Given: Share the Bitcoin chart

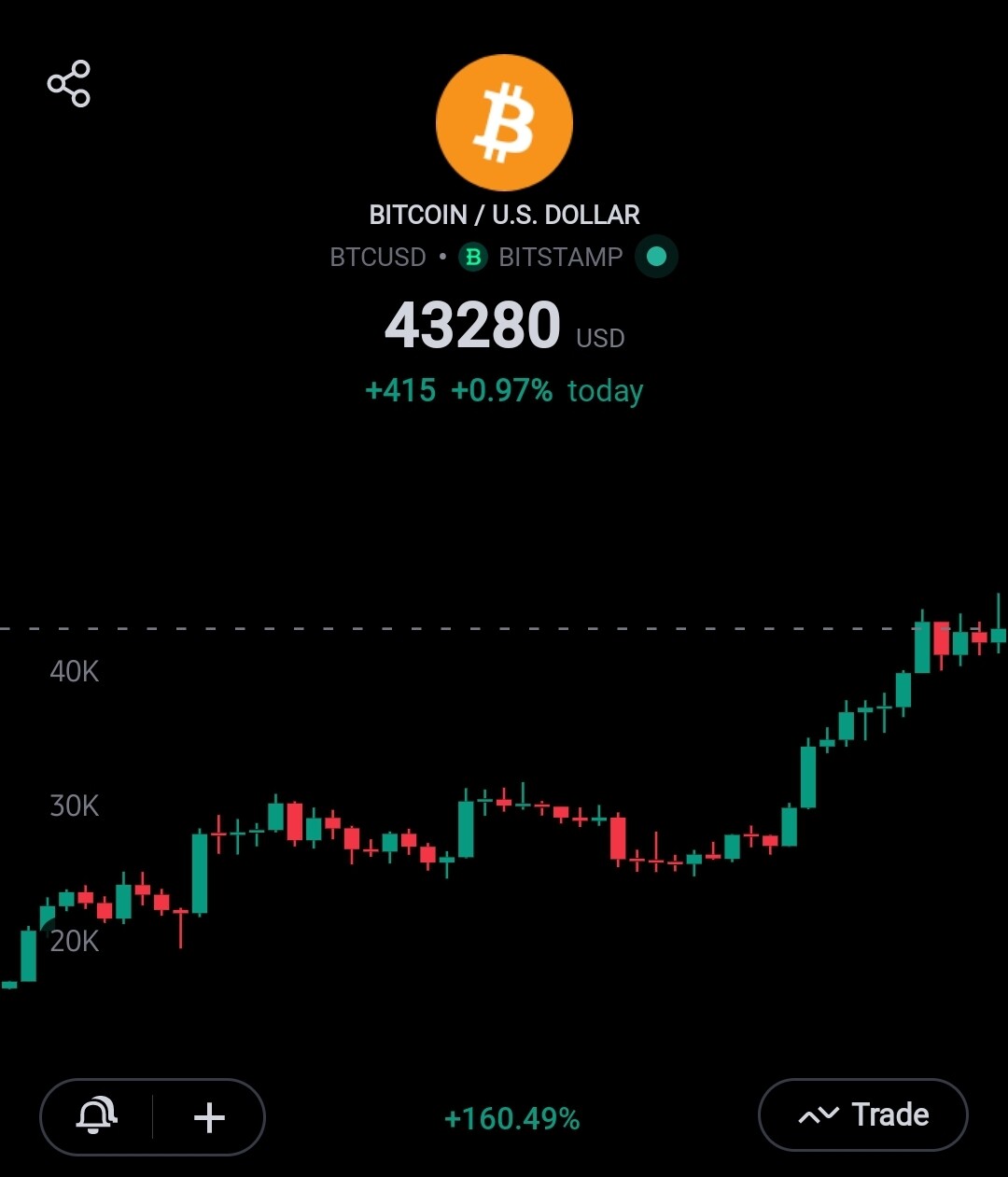Looking at the screenshot, I should (69, 84).
